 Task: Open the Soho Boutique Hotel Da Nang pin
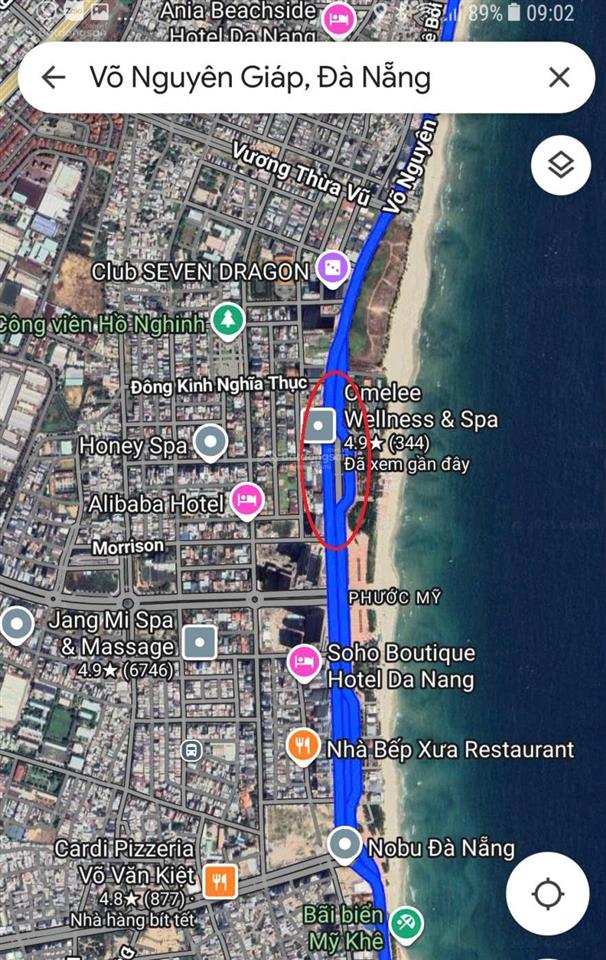pyautogui.click(x=304, y=661)
